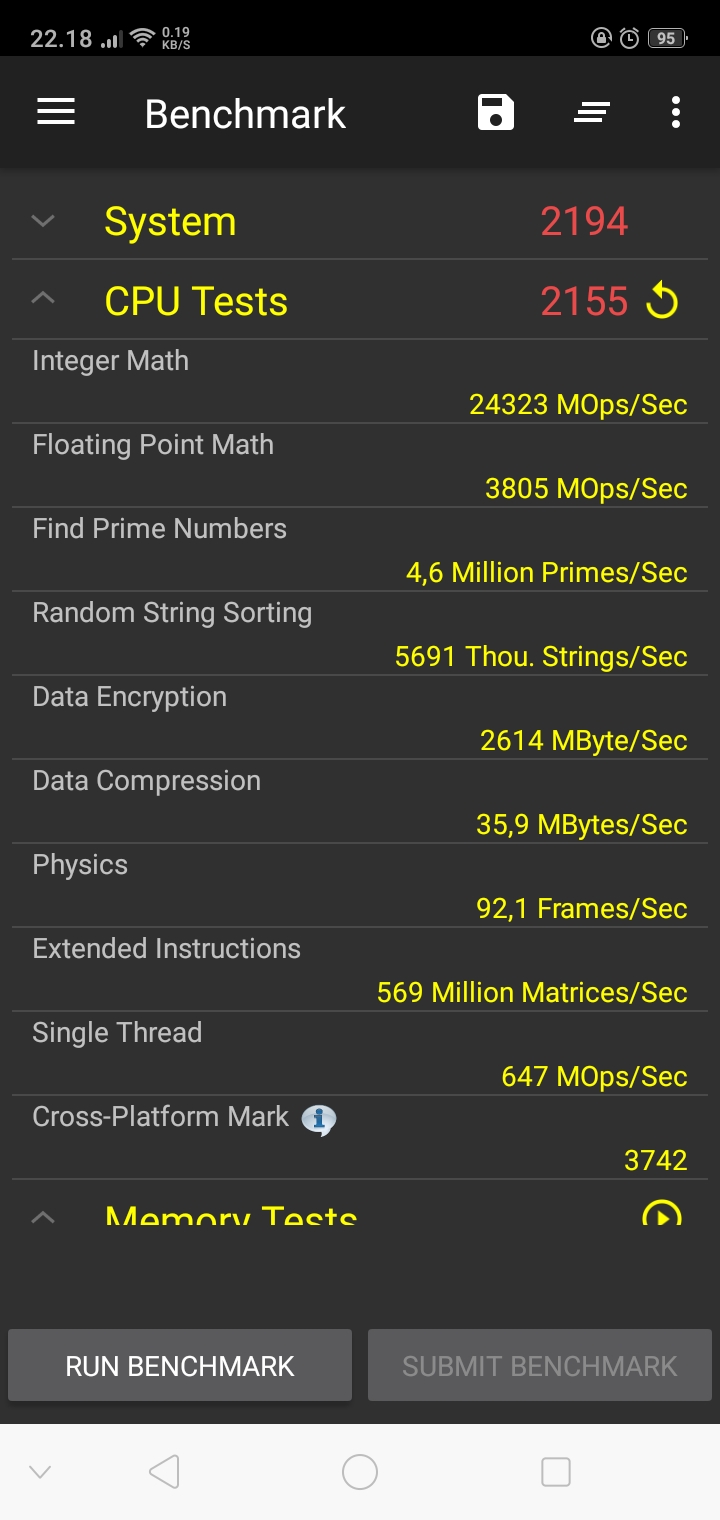The width and height of the screenshot is (720, 1520).
Task: Go to the system home screen
Action: [360, 1472]
